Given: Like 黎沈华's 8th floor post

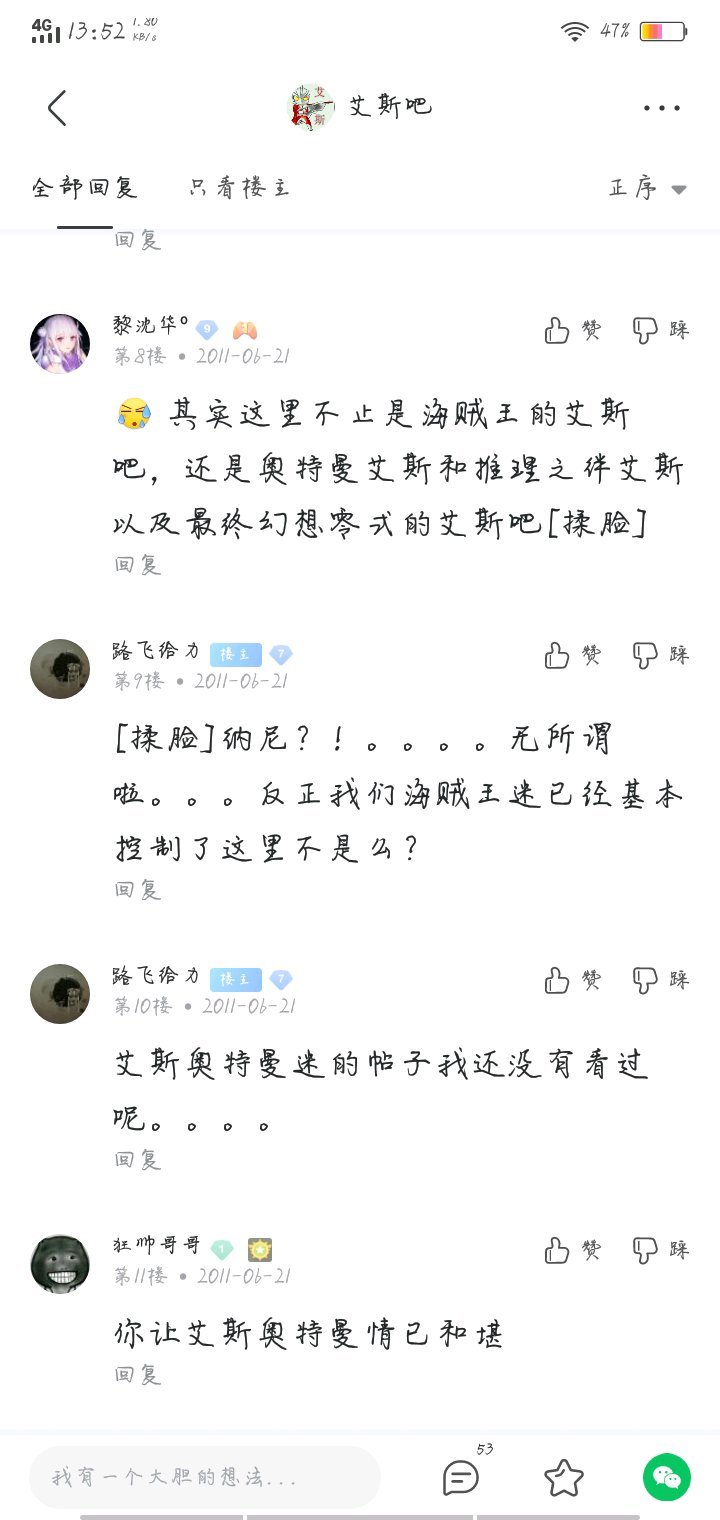Looking at the screenshot, I should (x=573, y=330).
